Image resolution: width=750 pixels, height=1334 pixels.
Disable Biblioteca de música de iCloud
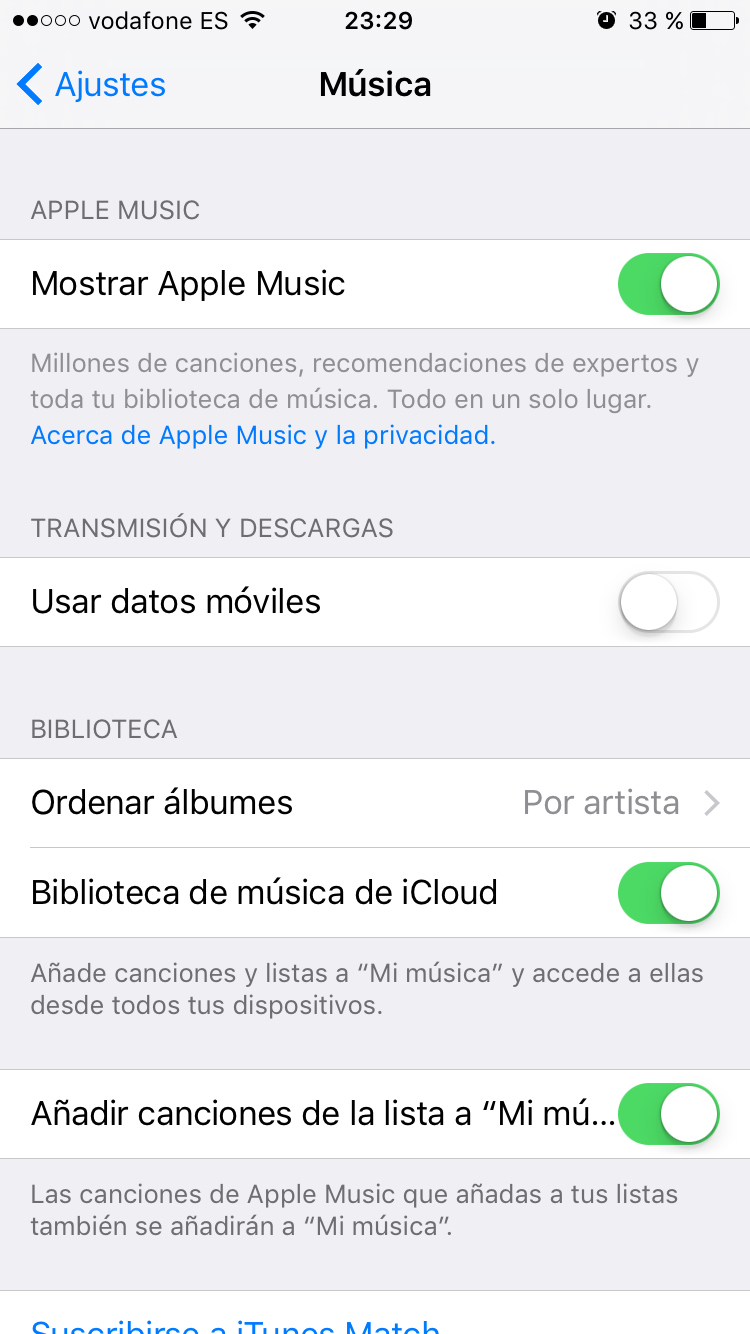click(669, 892)
